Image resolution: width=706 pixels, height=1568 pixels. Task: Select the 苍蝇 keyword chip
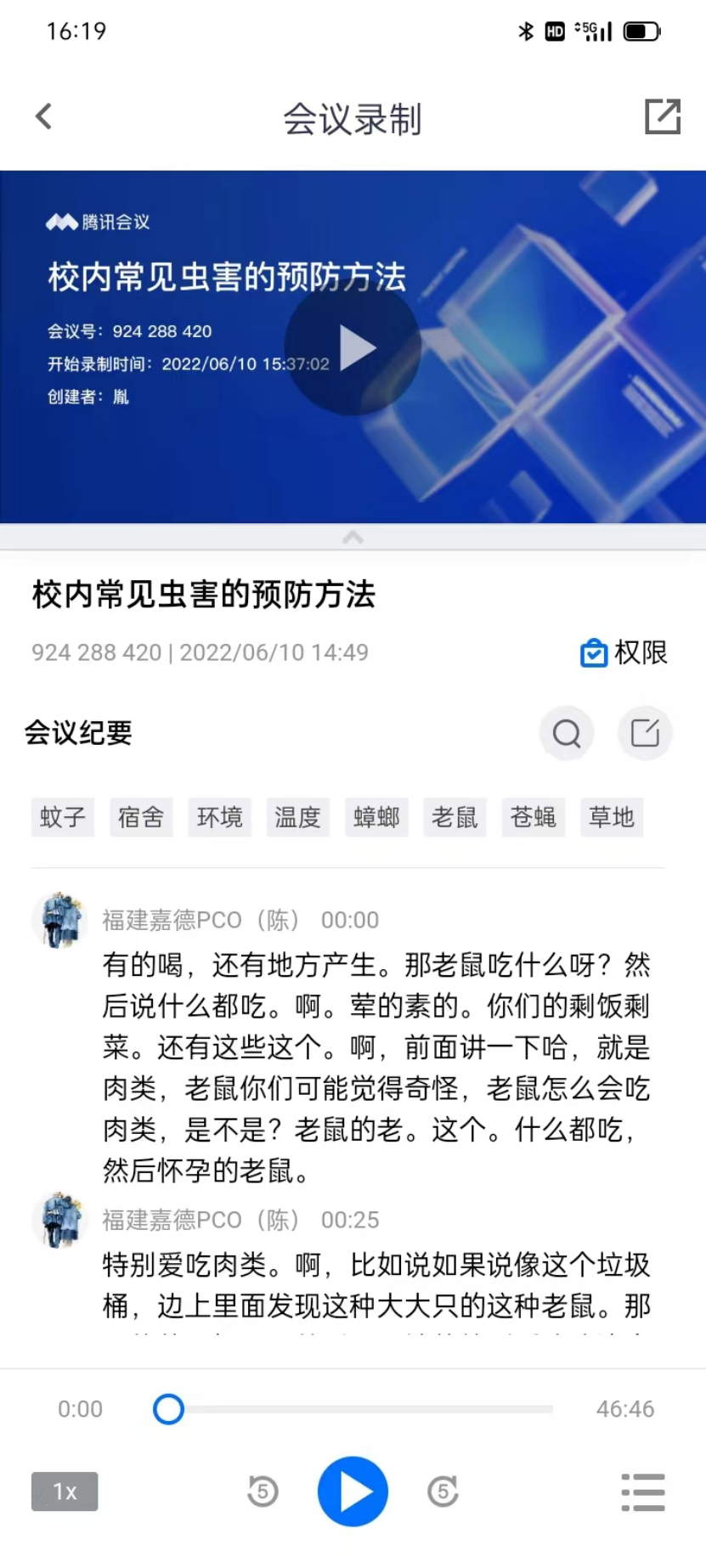(533, 817)
